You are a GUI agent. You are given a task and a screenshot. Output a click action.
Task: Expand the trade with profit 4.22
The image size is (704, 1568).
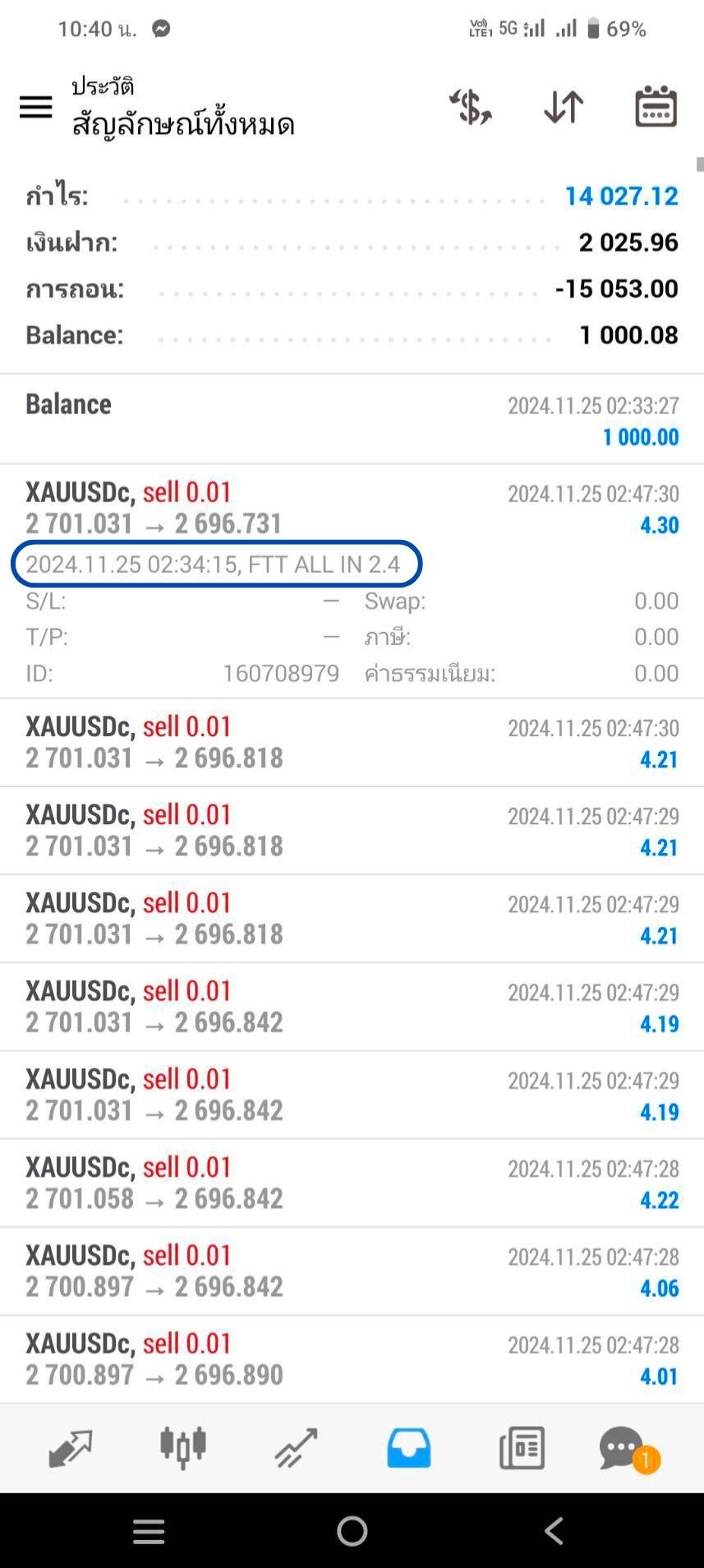click(x=352, y=1183)
